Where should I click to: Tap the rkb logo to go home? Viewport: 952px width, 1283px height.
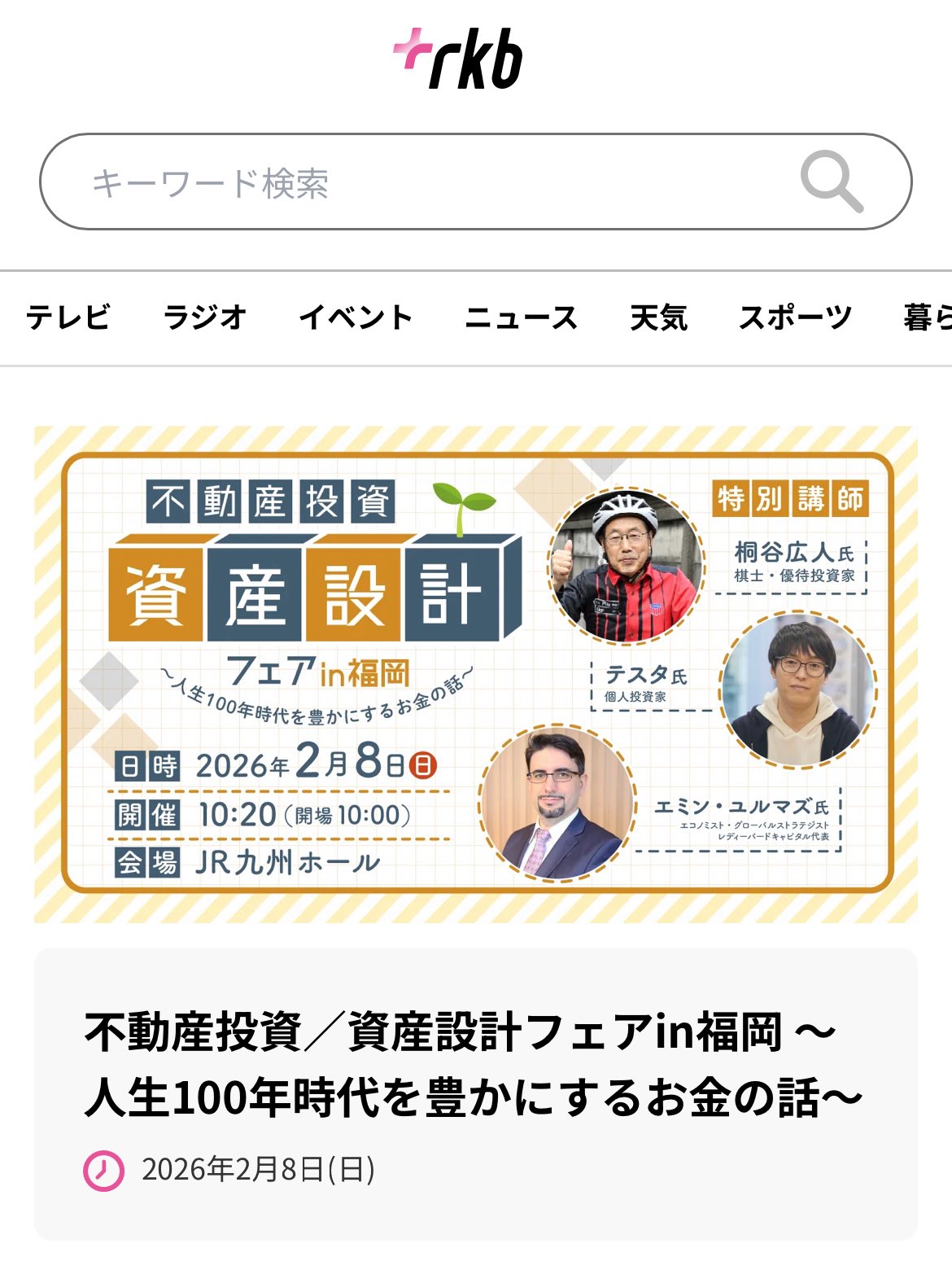[x=460, y=59]
